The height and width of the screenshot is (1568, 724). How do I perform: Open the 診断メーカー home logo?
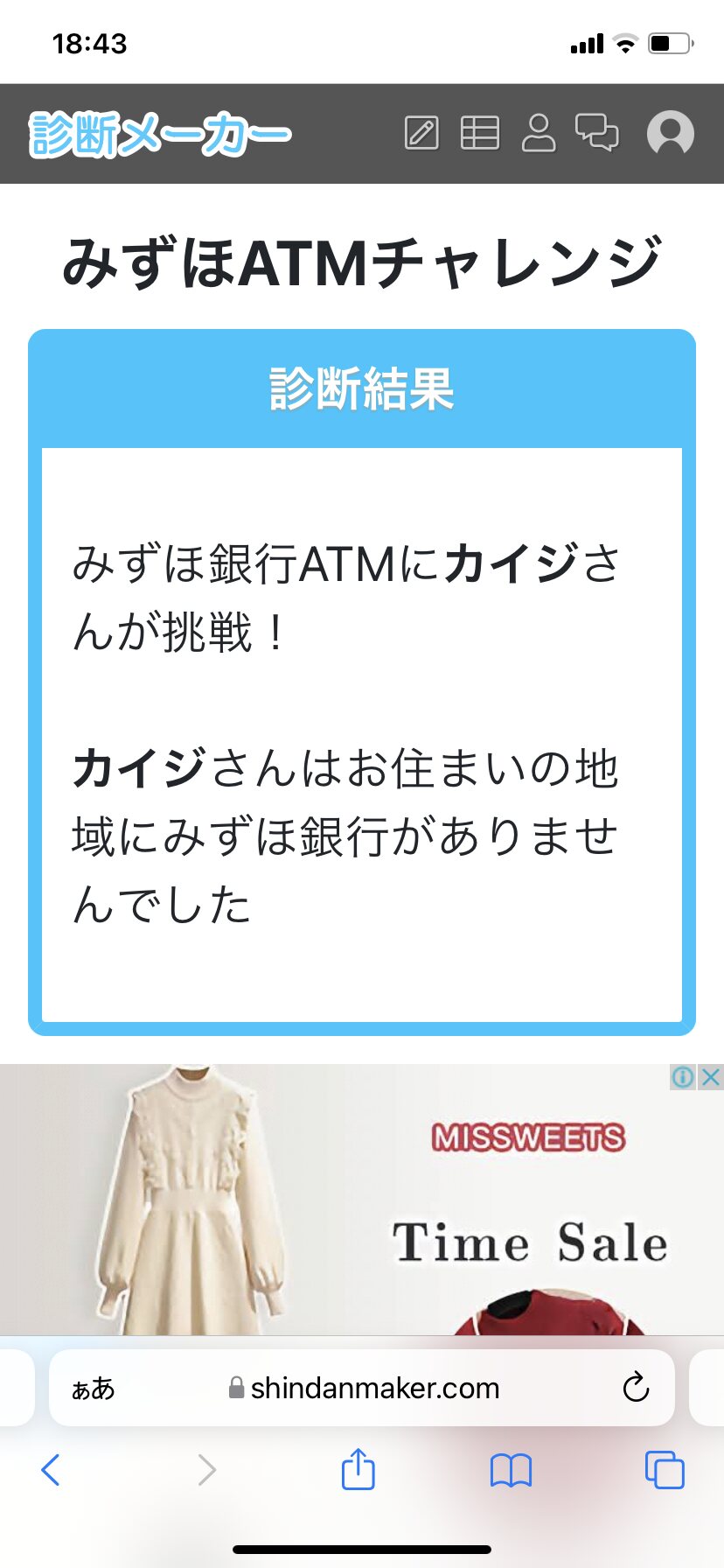coord(160,136)
